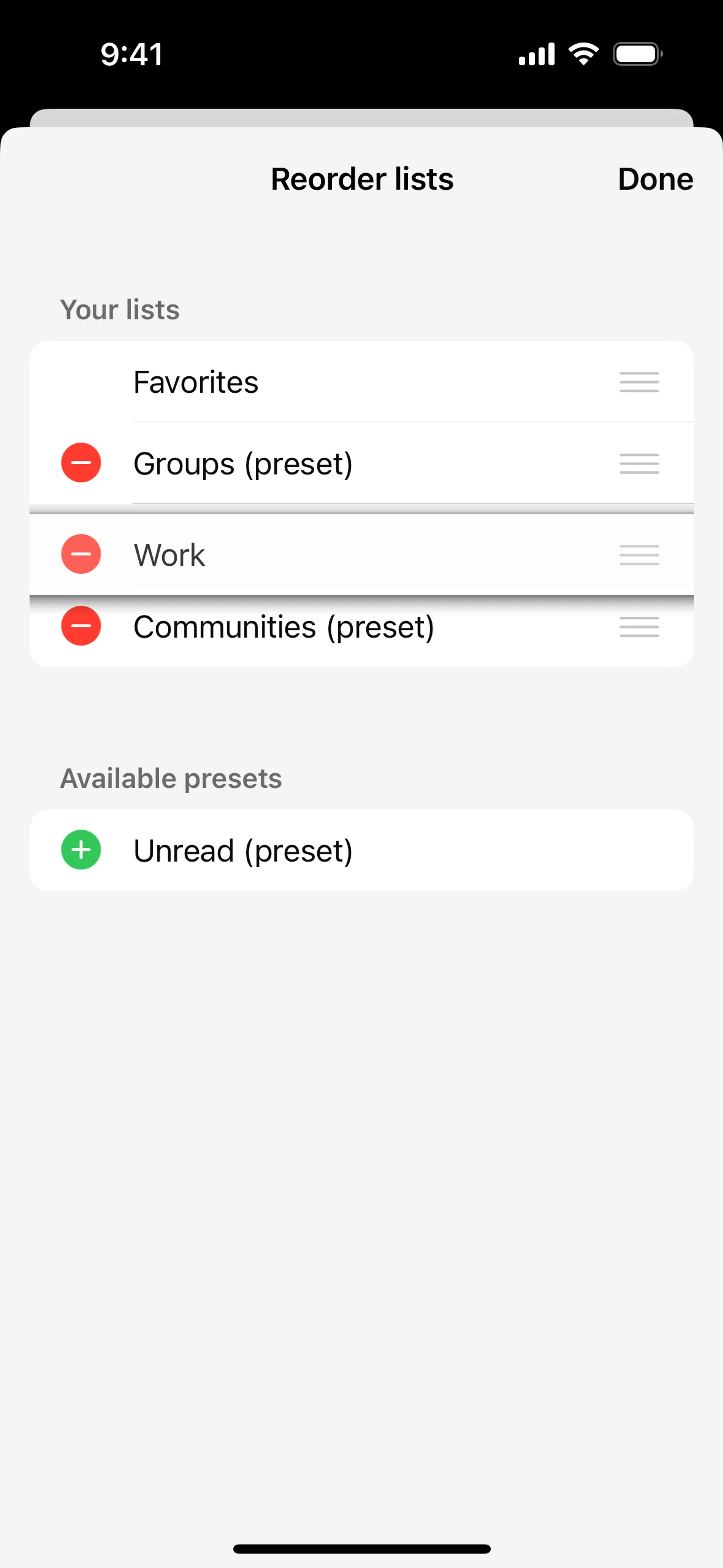The height and width of the screenshot is (1568, 723).
Task: Remove the Groups (preset) list
Action: click(x=81, y=463)
